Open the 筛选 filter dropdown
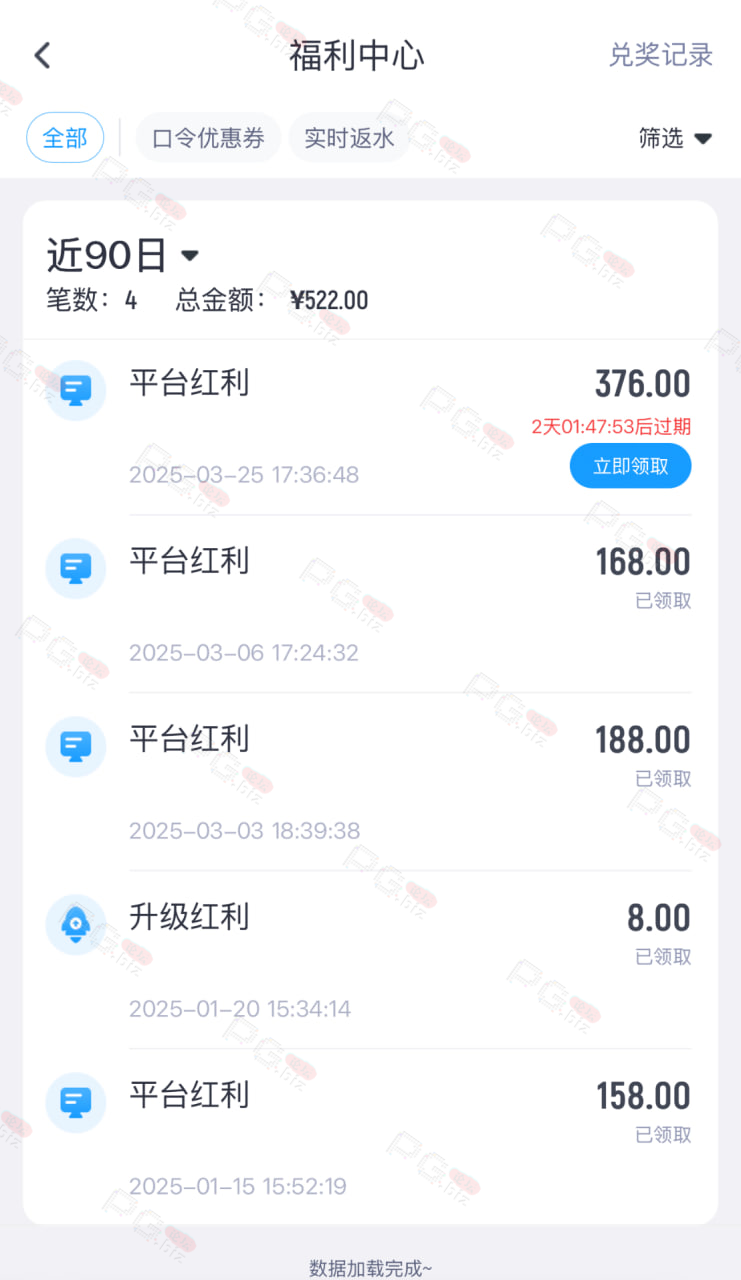This screenshot has width=741, height=1280. [x=675, y=138]
